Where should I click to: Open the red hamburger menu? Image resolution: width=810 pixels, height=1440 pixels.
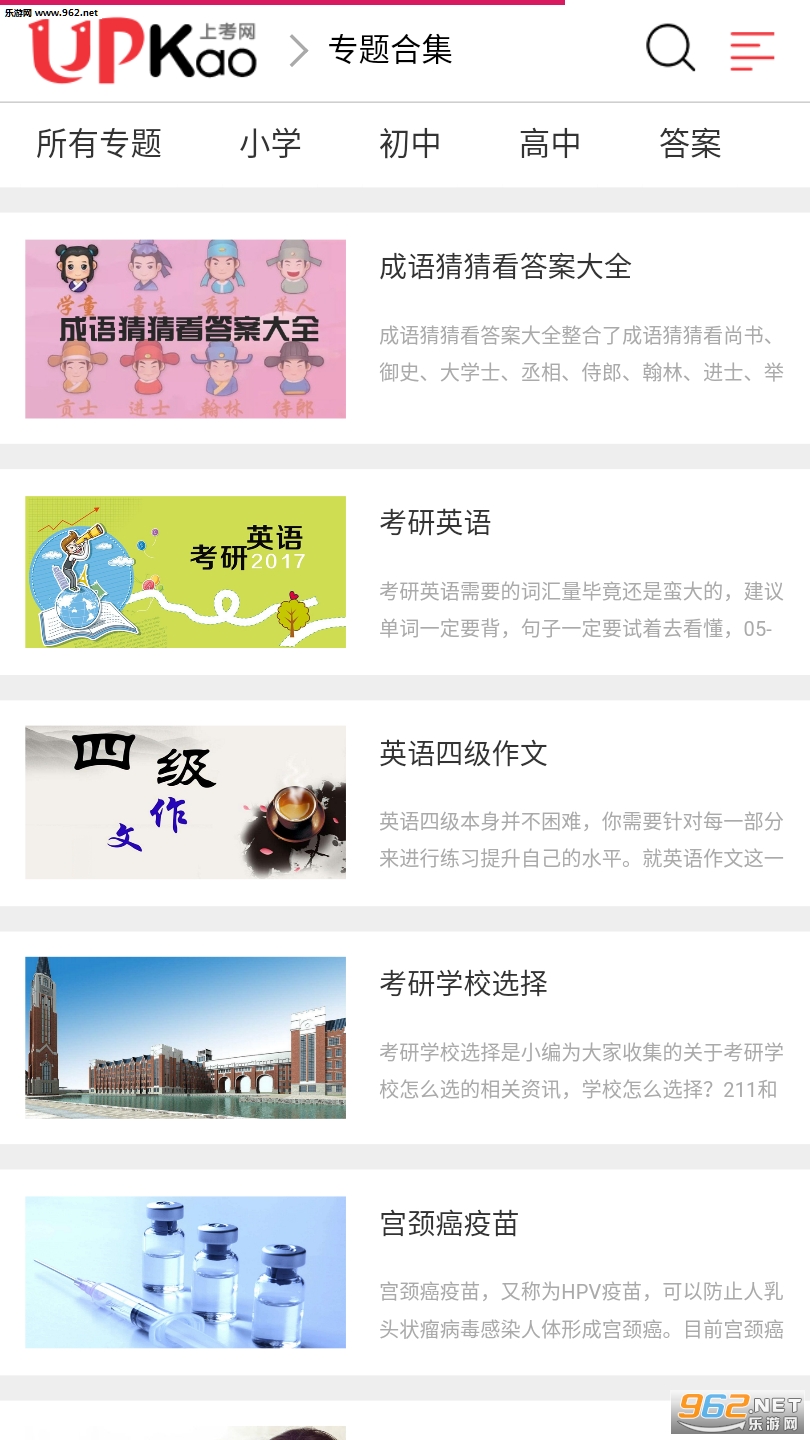coord(752,50)
